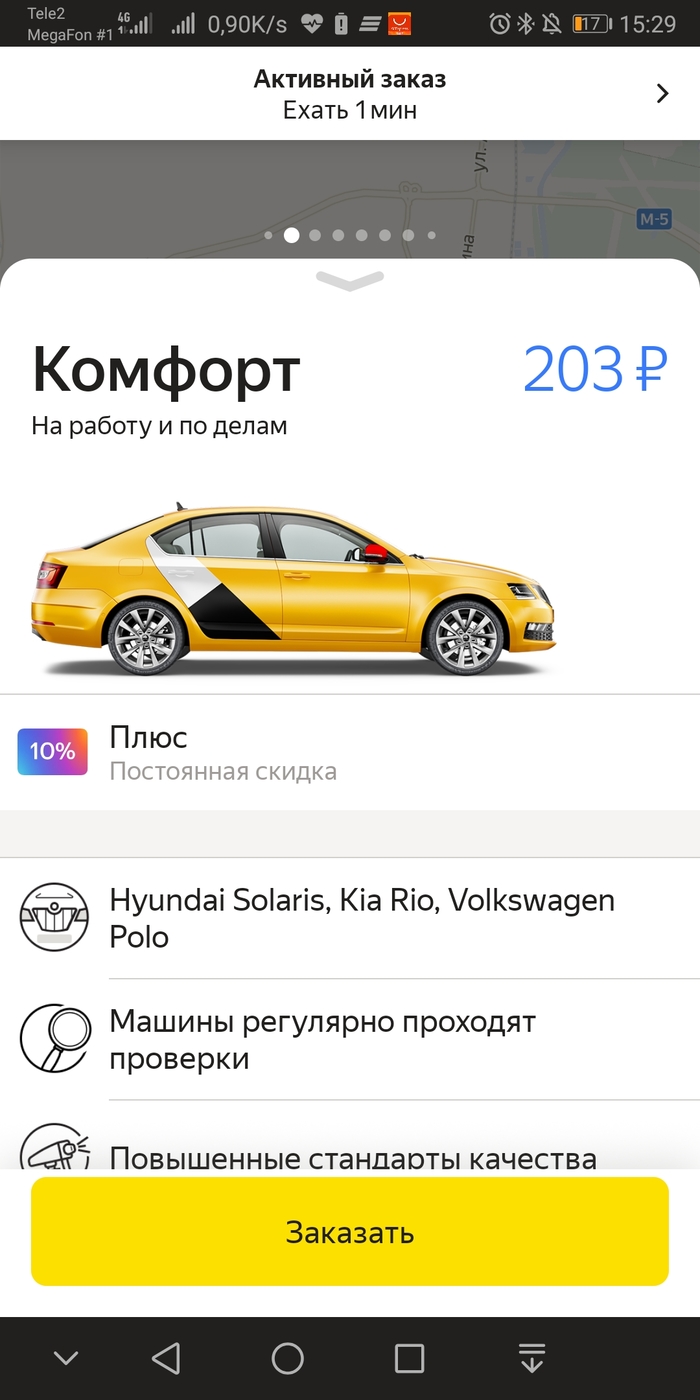This screenshot has height=1400, width=700.
Task: Go to the home screen via the circle button
Action: coord(288,1358)
